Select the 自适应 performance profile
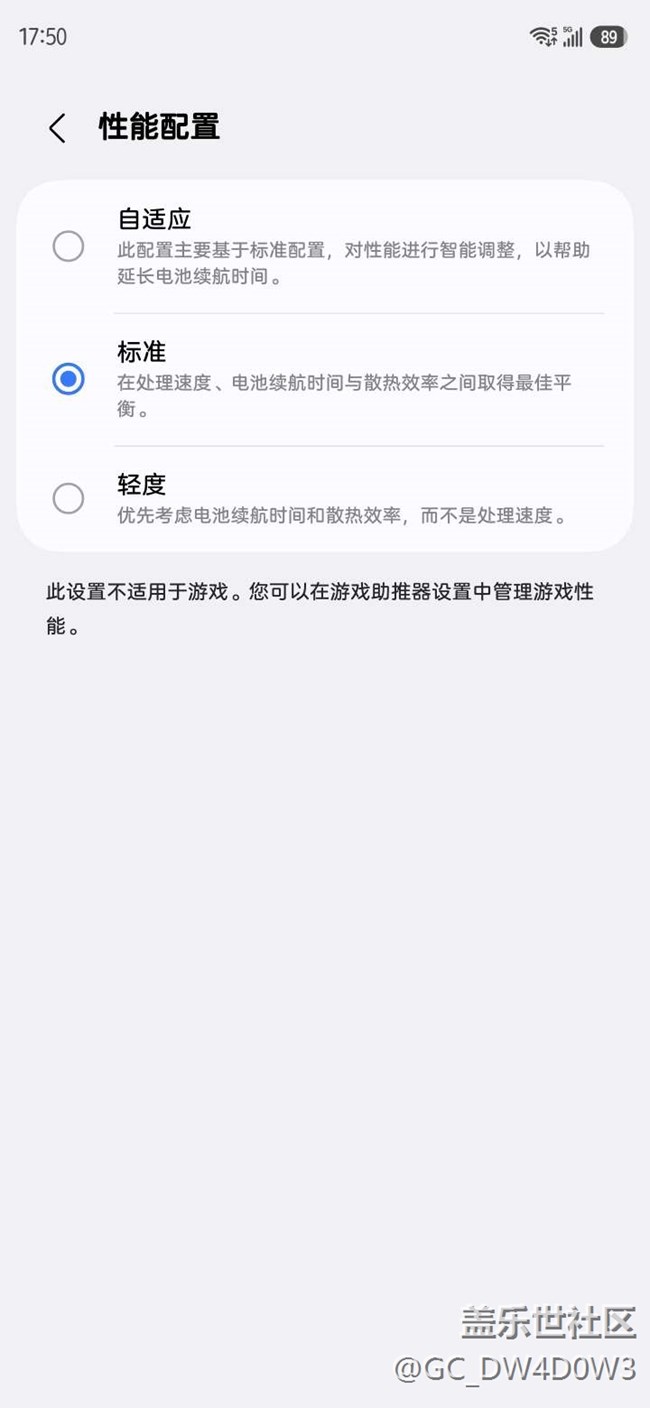The width and height of the screenshot is (650, 1408). 68,246
